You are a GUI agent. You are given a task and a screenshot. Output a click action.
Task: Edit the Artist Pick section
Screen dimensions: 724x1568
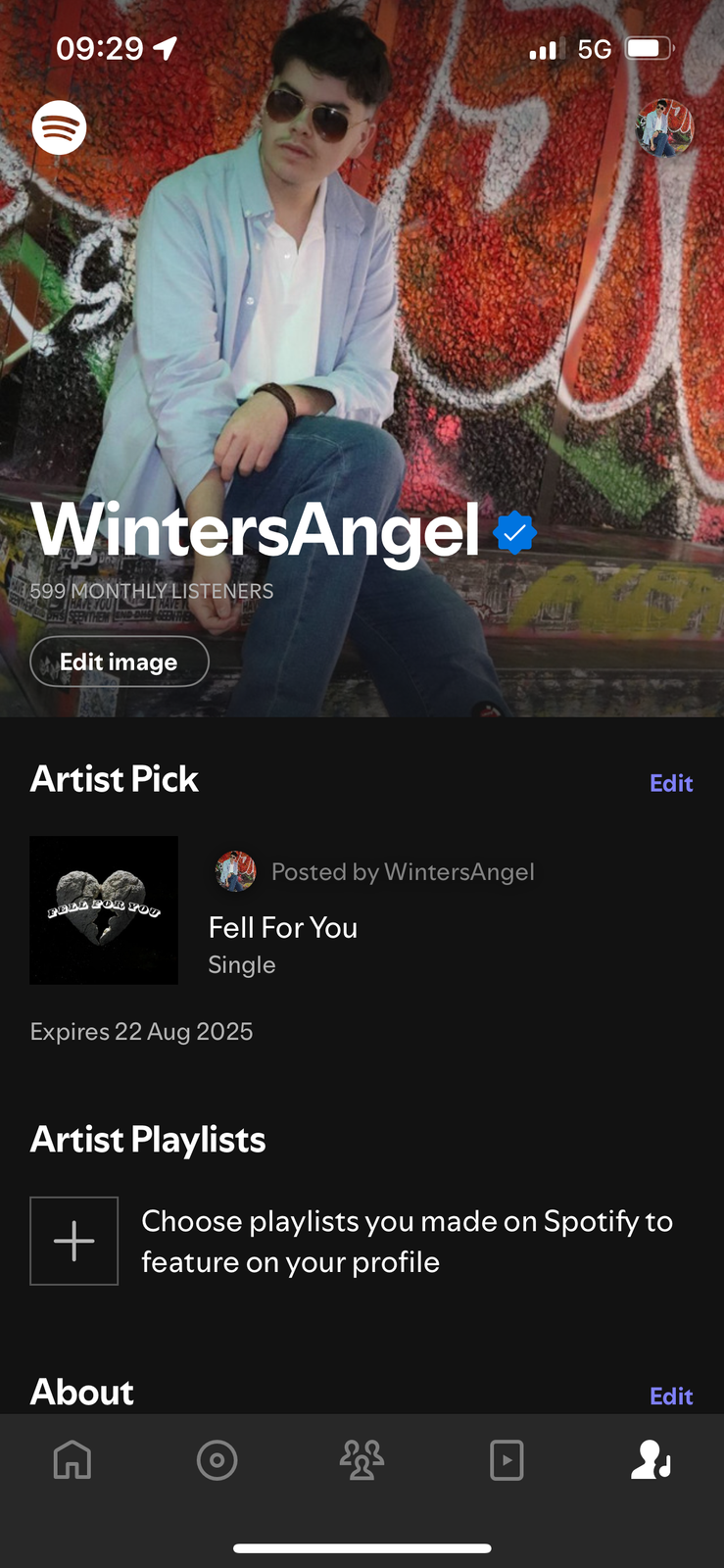(x=671, y=783)
